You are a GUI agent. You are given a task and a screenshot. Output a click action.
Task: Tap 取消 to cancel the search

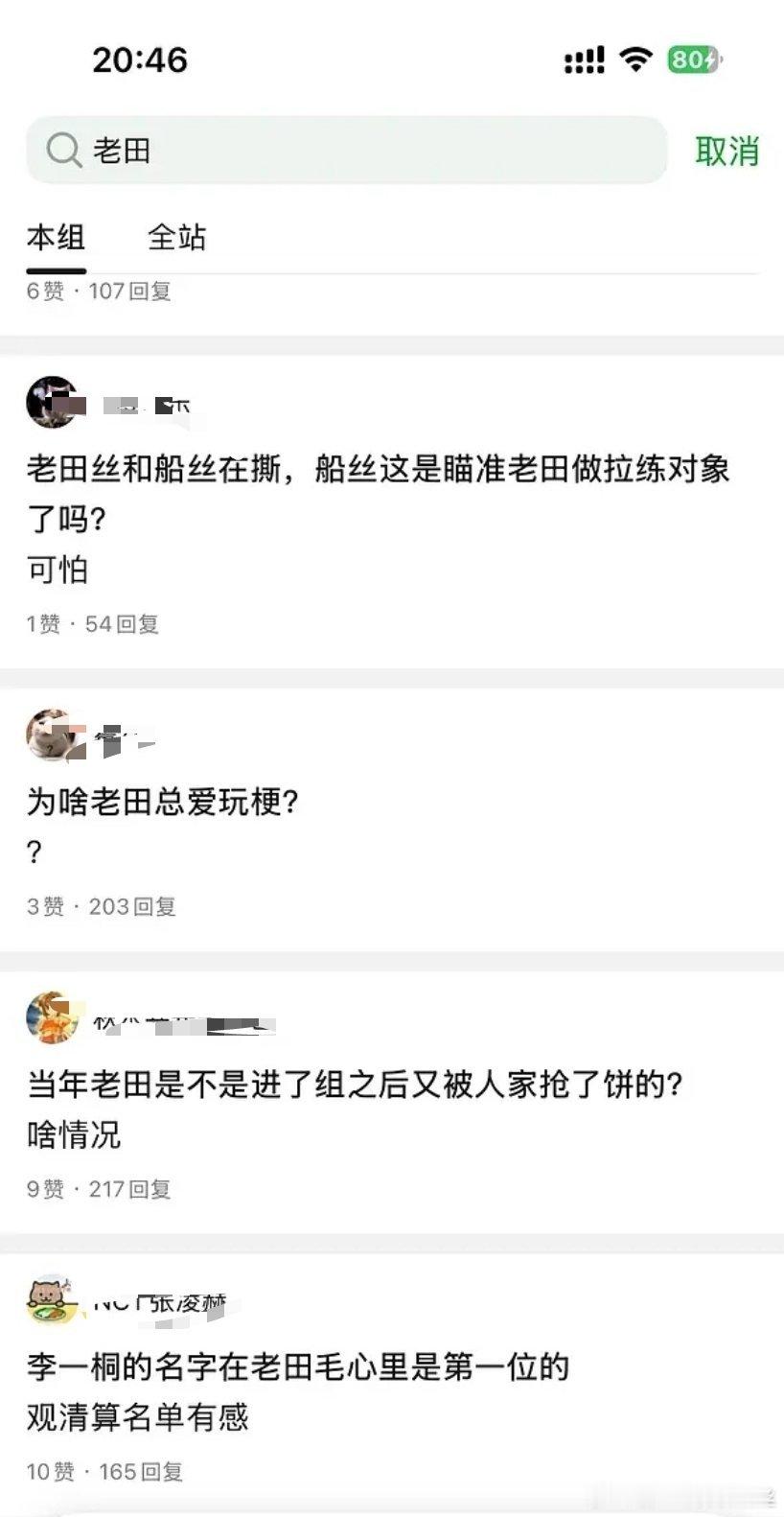tap(726, 149)
